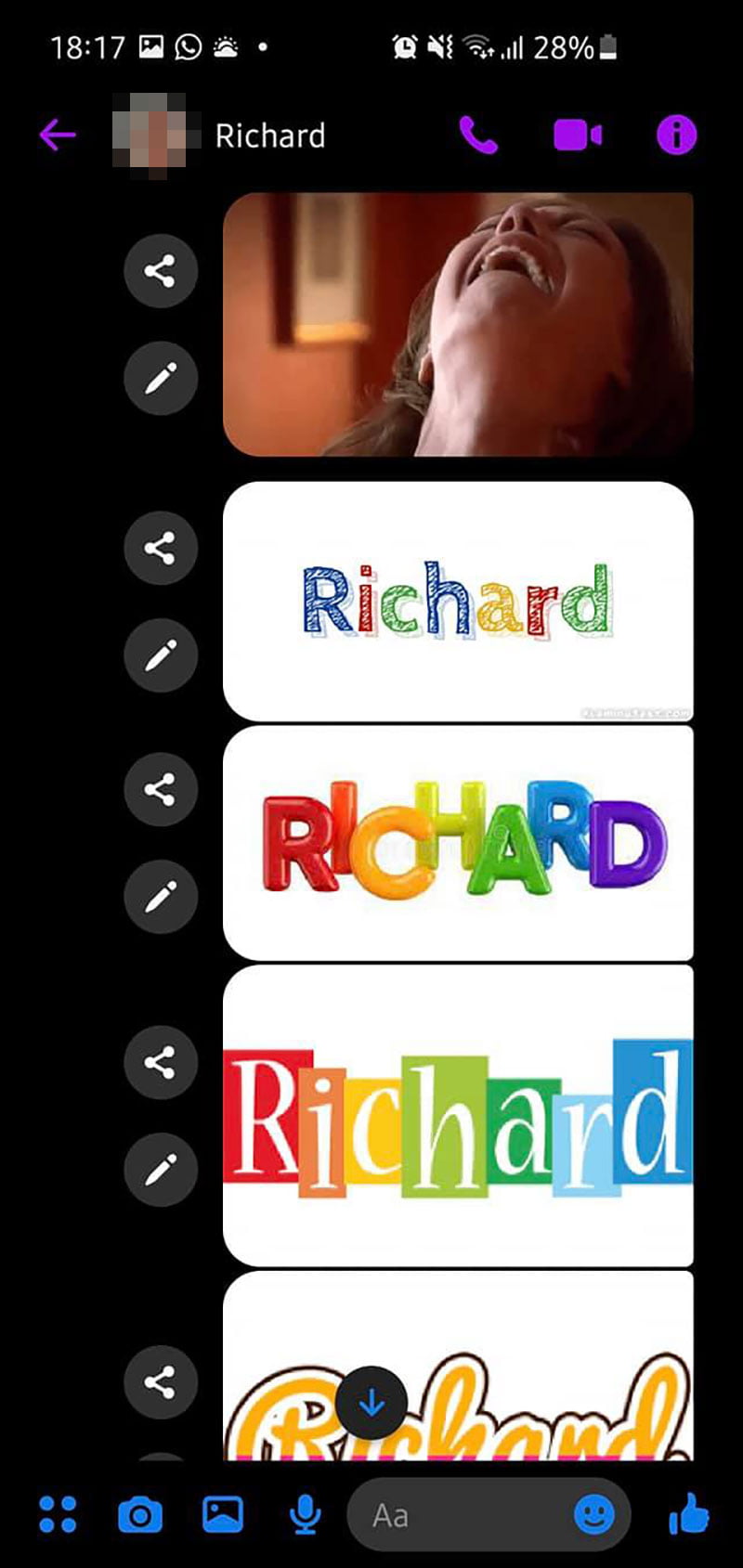Viewport: 743px width, 1568px height.
Task: Edit the sketched multicolor Richard image
Action: pos(161,655)
